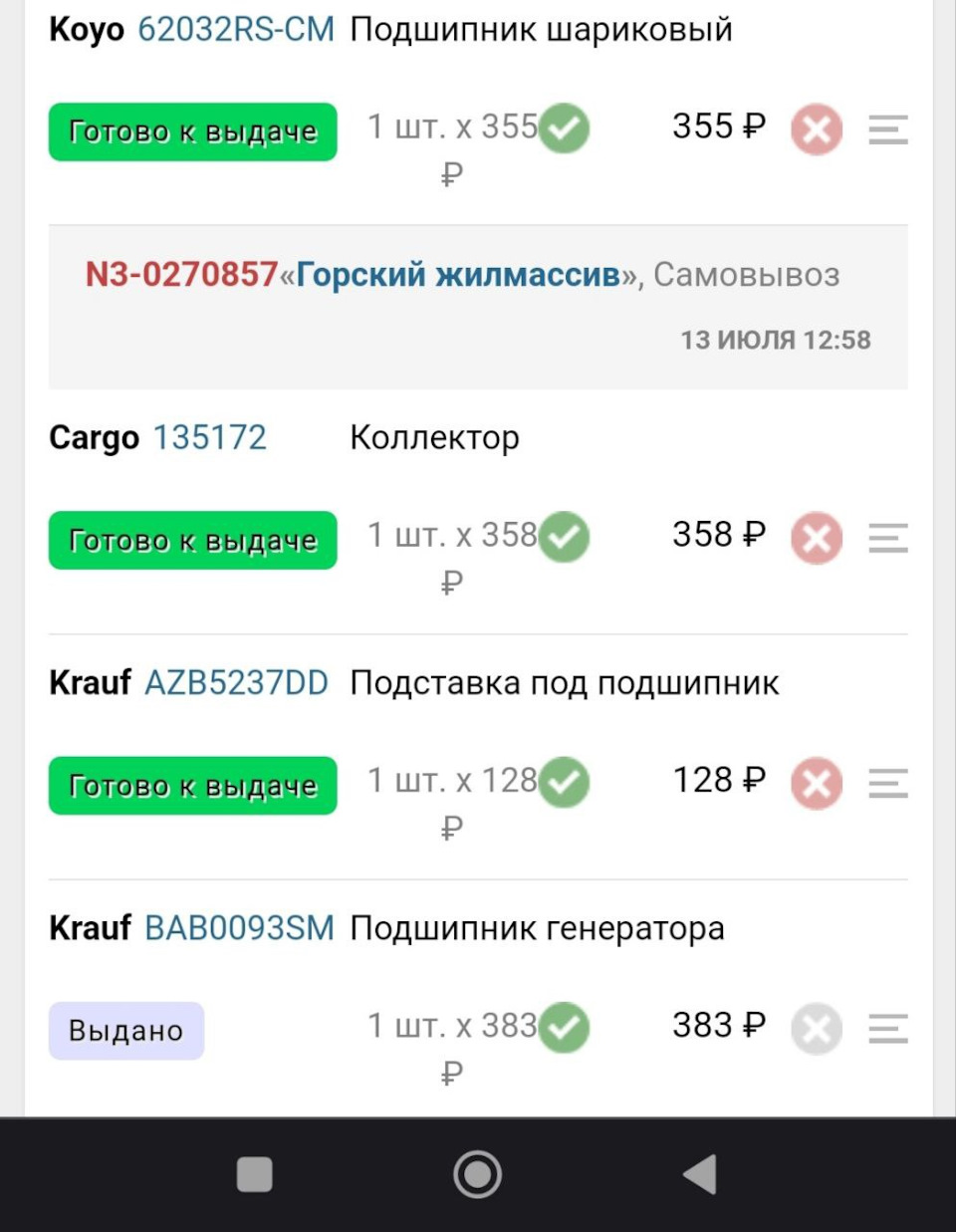Cancel the Koyo 62032RS-CM item
Viewport: 956px width, 1232px height.
(817, 129)
